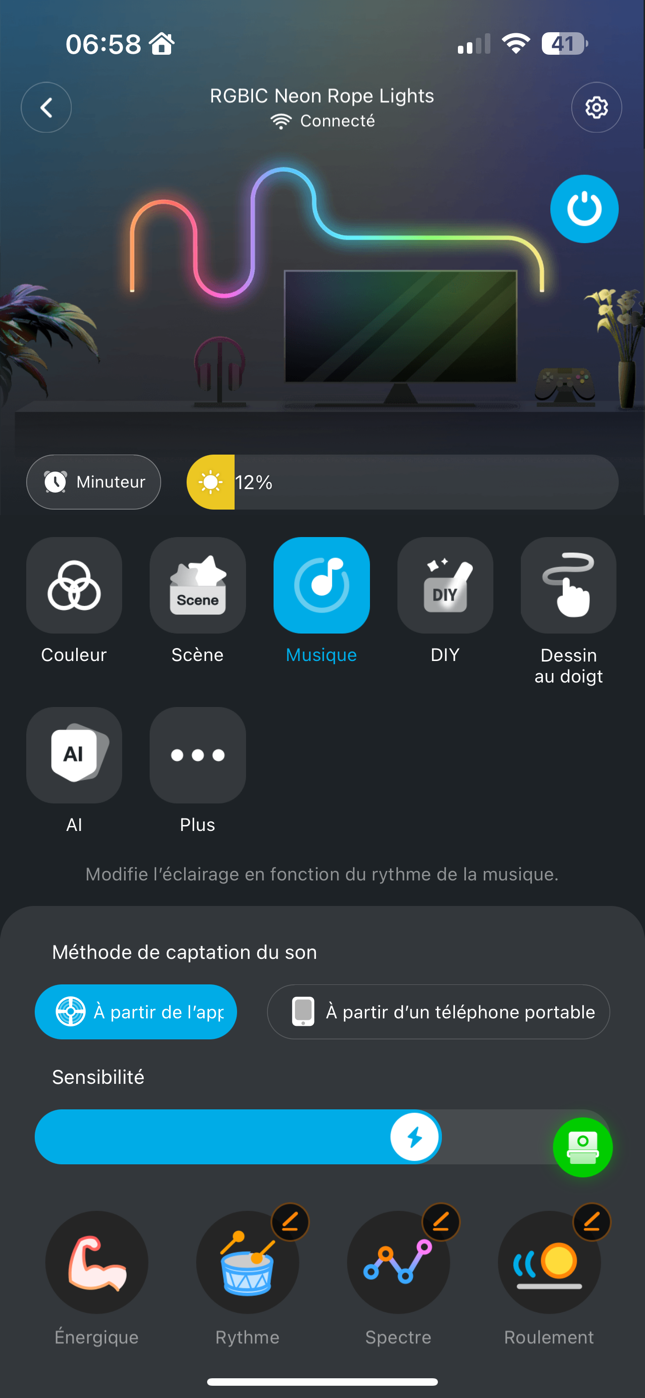Select À partir de l'app sound source
This screenshot has height=1398, width=645.
136,1012
